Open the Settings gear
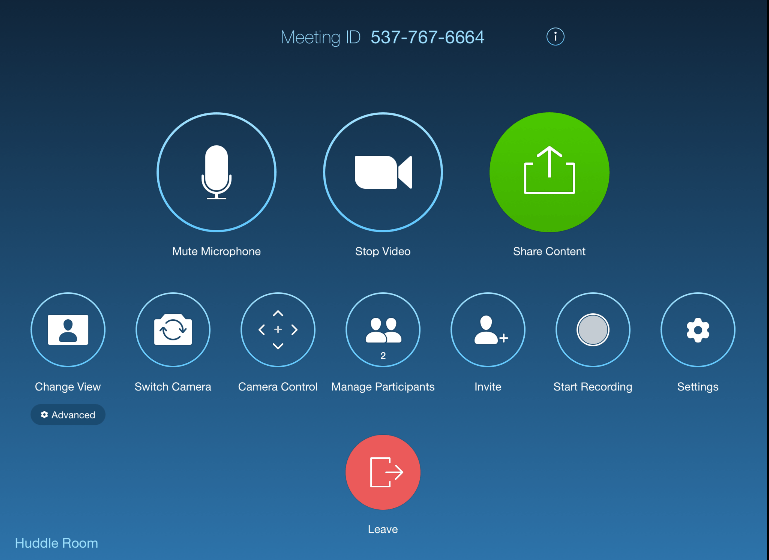The image size is (769, 560). pos(698,330)
